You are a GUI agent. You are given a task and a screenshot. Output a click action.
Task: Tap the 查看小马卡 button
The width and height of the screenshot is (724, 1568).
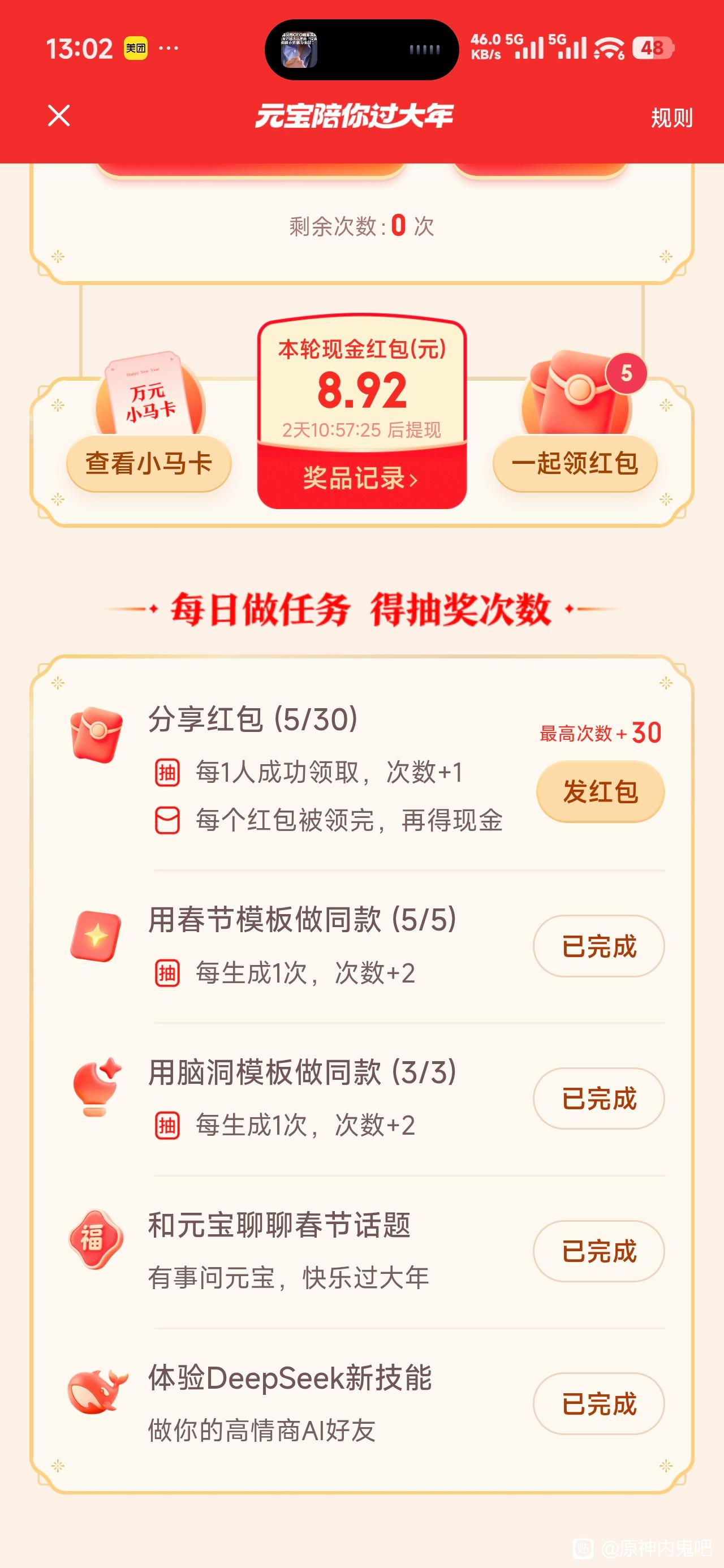[149, 463]
